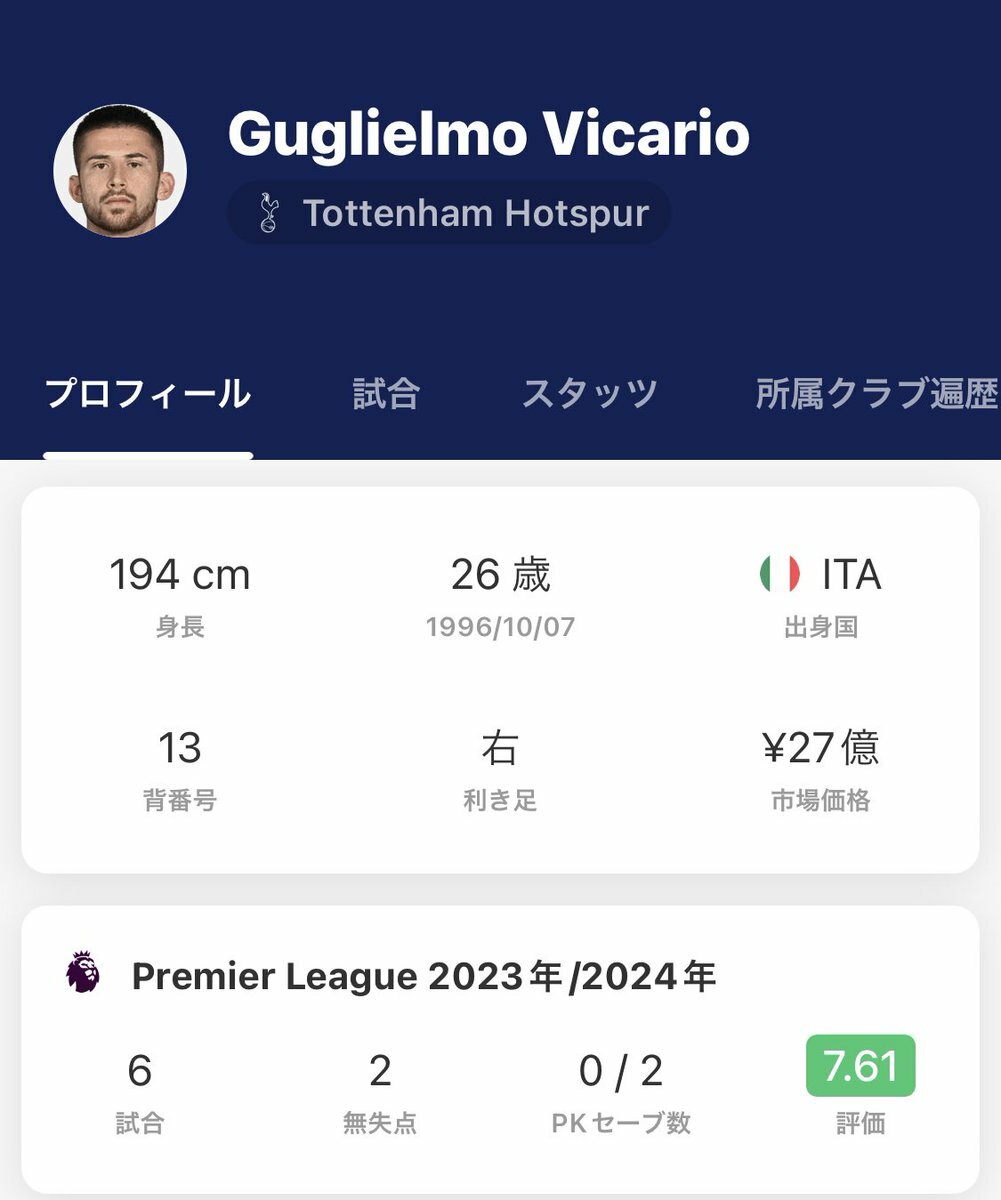Switch to the 試合 tab
The image size is (1001, 1200).
click(x=386, y=394)
